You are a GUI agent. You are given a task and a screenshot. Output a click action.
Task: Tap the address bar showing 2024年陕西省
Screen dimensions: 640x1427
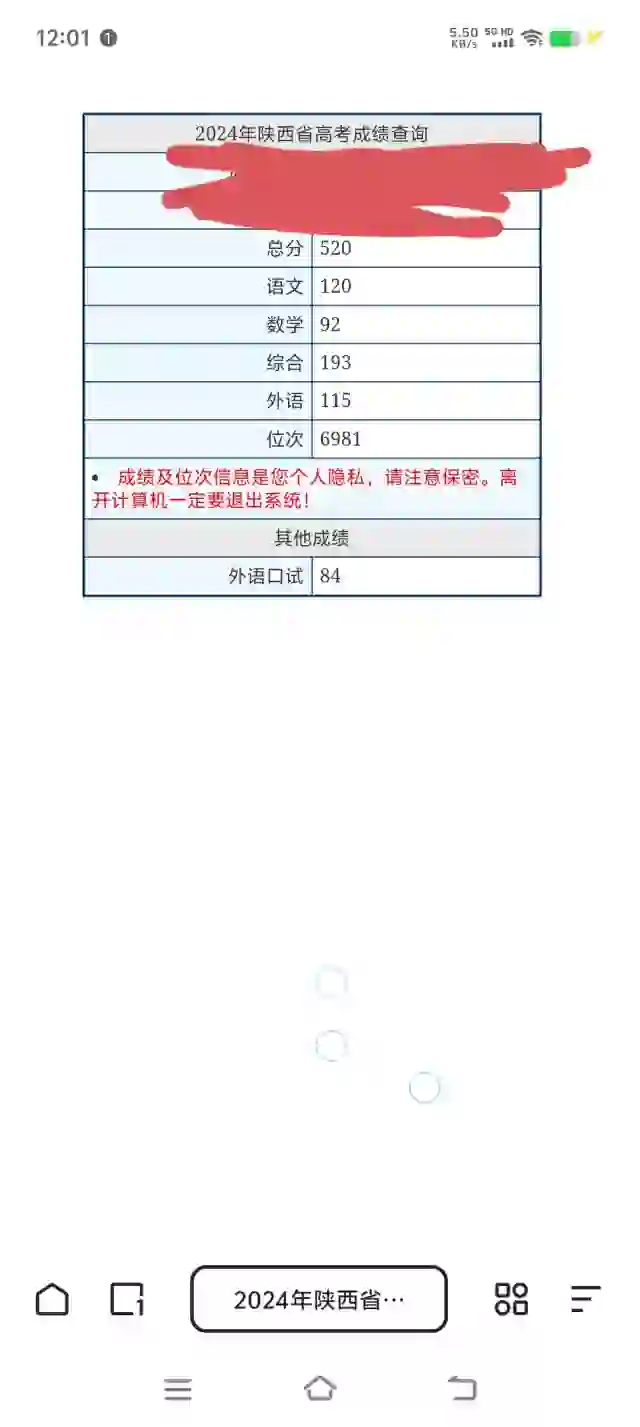[x=319, y=1299]
